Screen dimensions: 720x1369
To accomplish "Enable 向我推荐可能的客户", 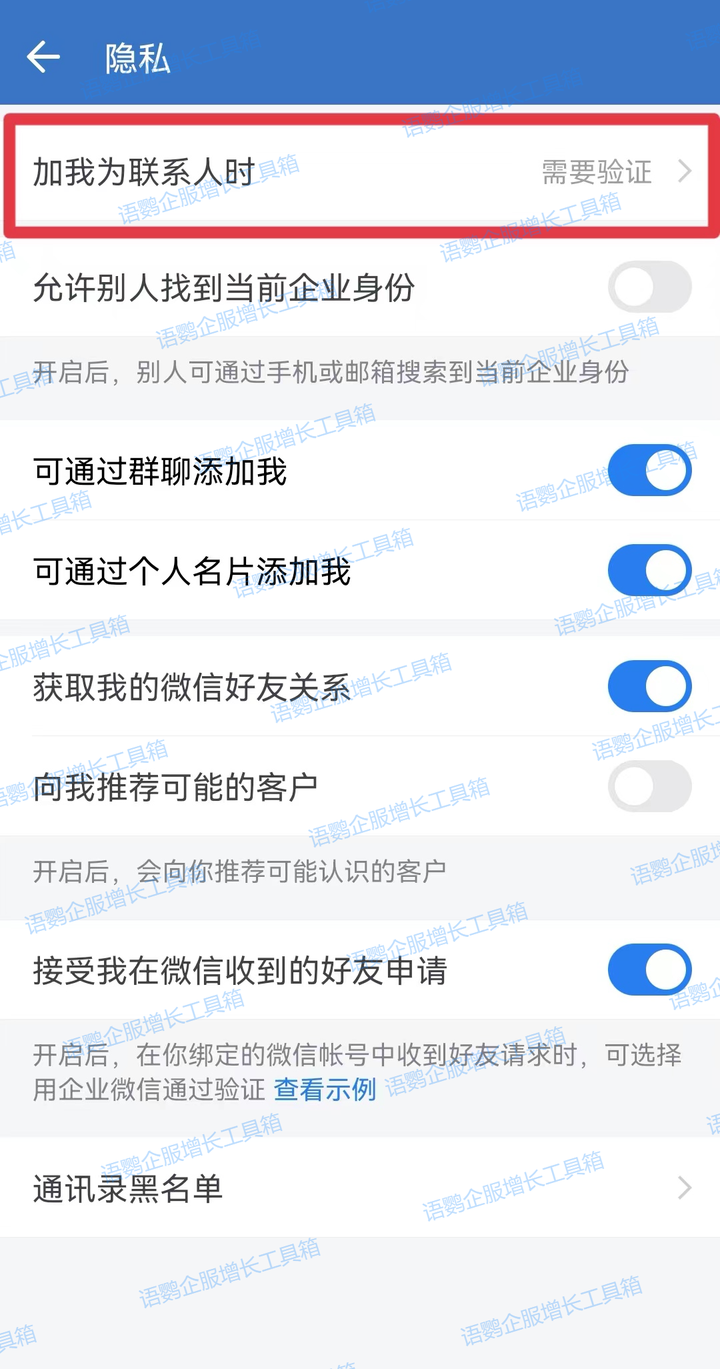I will (x=649, y=786).
